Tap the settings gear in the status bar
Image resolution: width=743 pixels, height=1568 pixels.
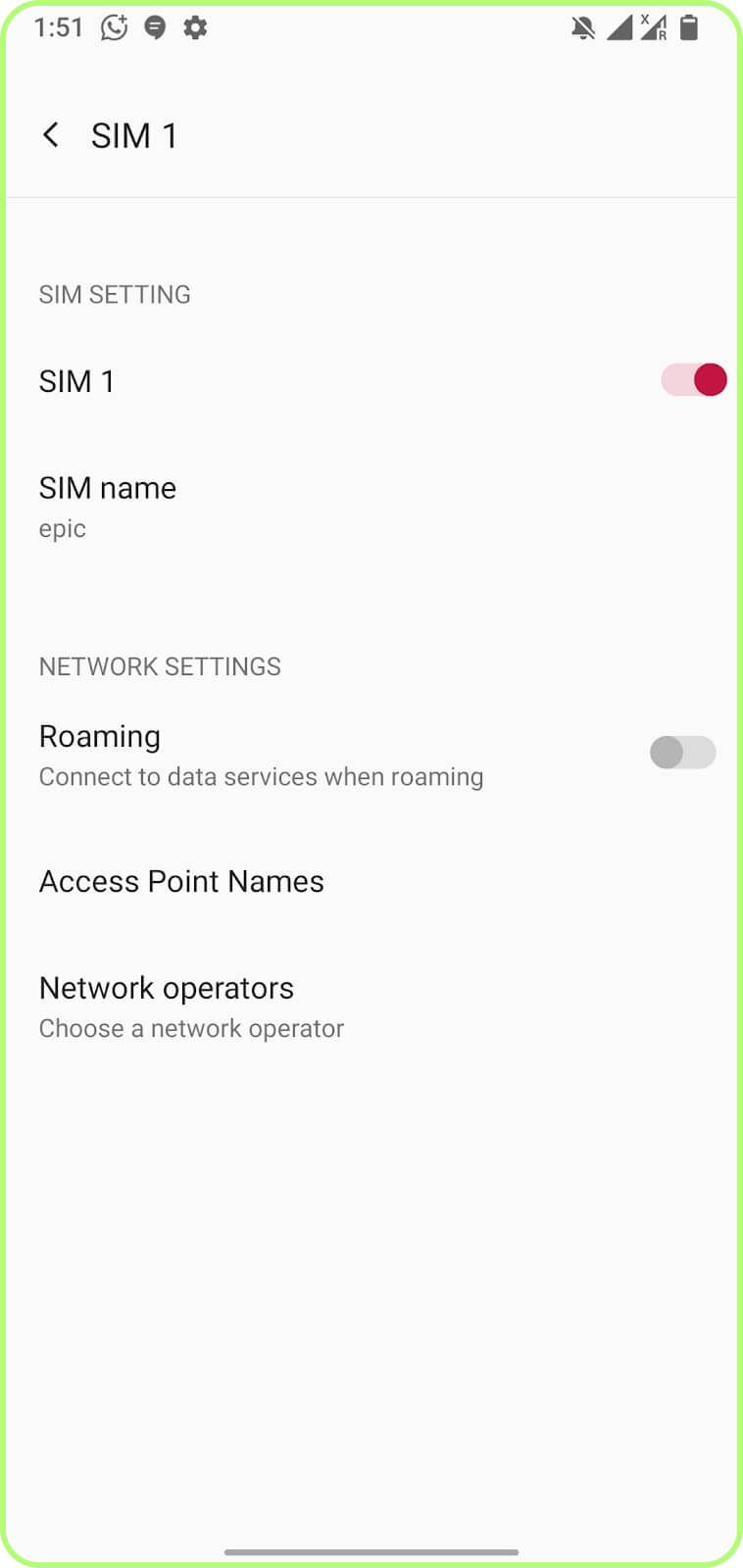(x=194, y=27)
